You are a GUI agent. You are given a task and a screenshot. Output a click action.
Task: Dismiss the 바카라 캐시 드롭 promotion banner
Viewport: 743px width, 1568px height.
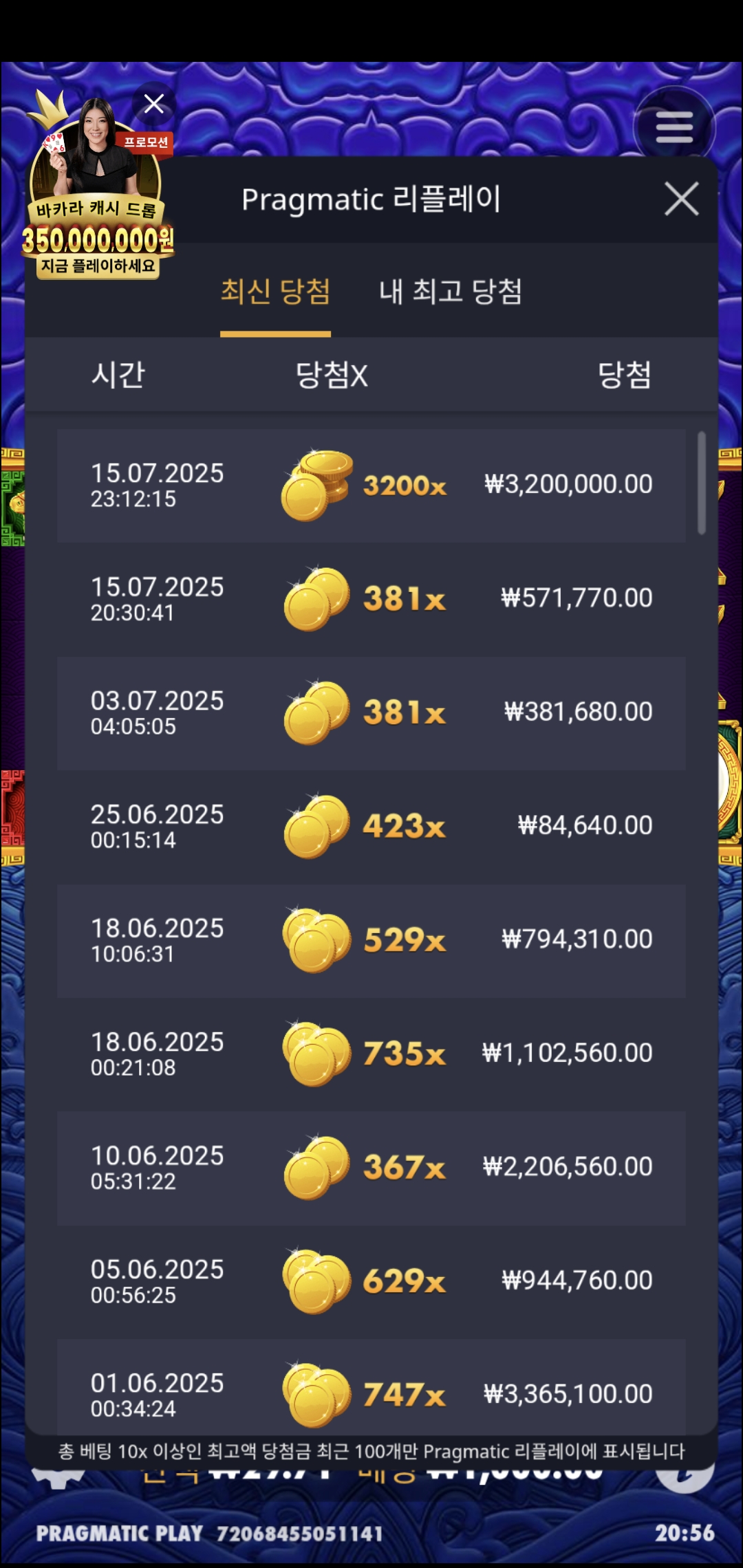153,104
